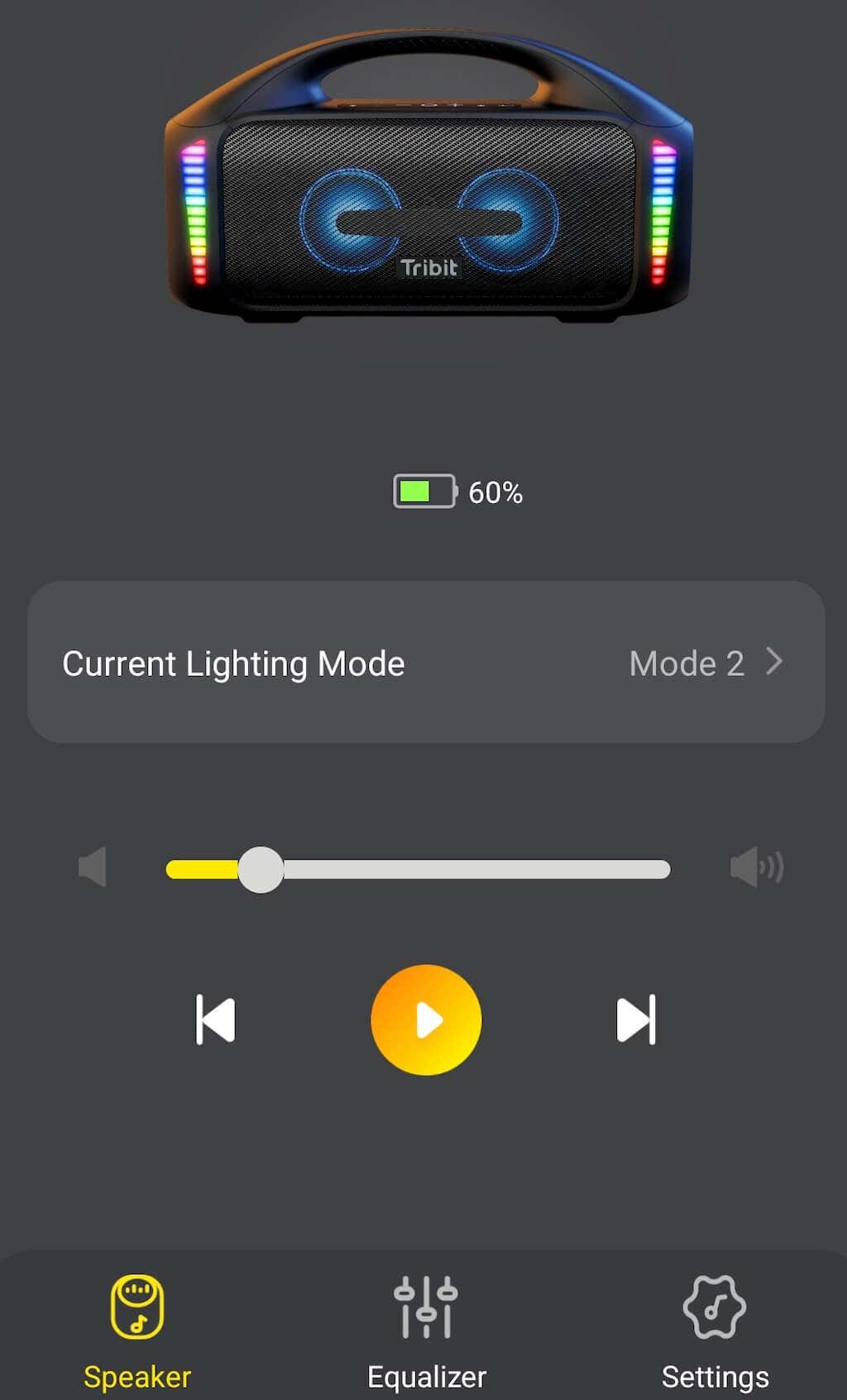Tap the volume slider to adjust level
Screen dimensions: 847x1400
click(x=418, y=869)
